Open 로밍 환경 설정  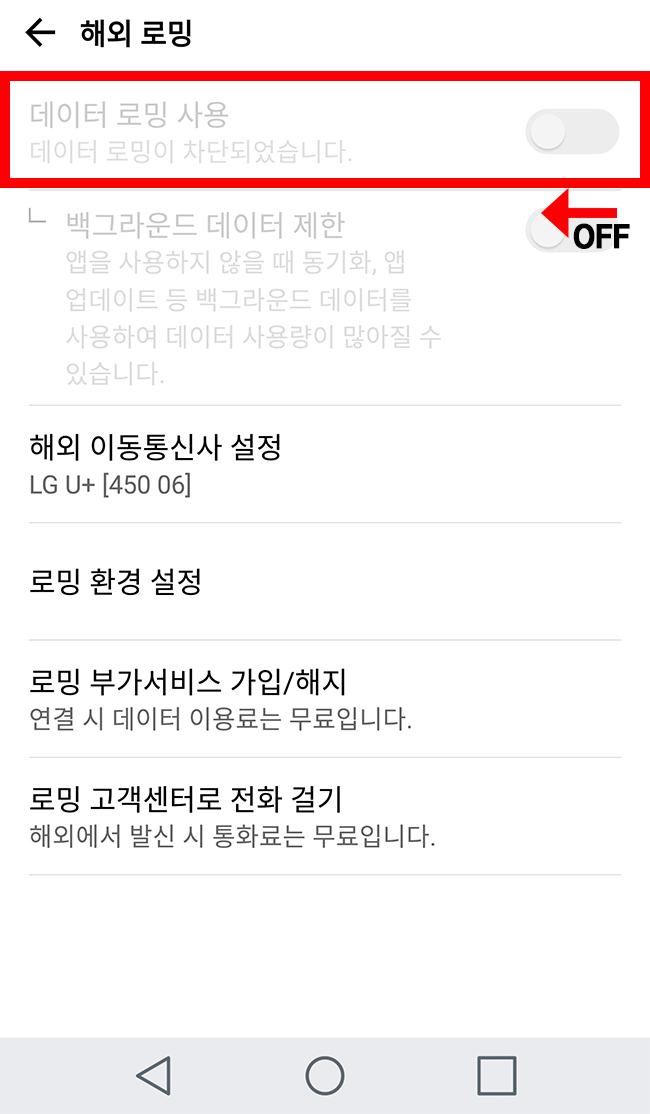tap(325, 581)
